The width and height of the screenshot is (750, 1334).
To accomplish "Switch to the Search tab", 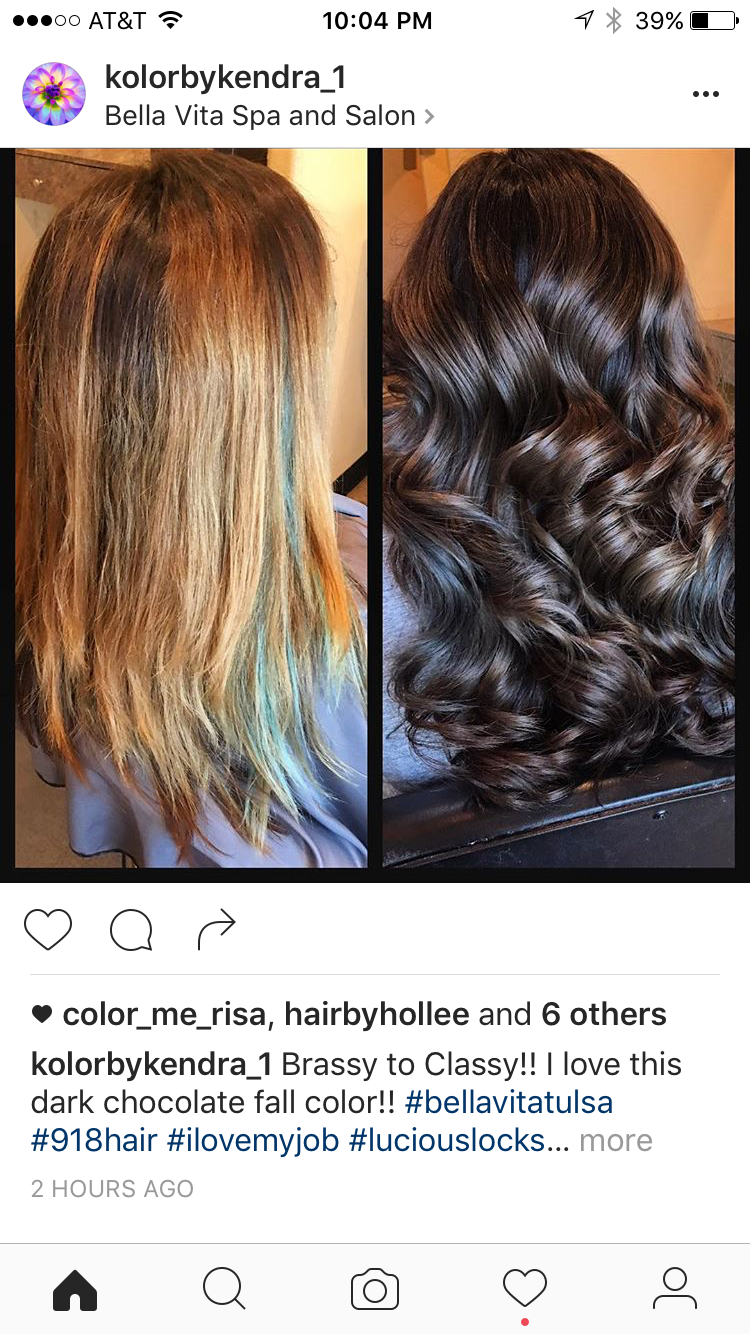I will [x=224, y=1289].
